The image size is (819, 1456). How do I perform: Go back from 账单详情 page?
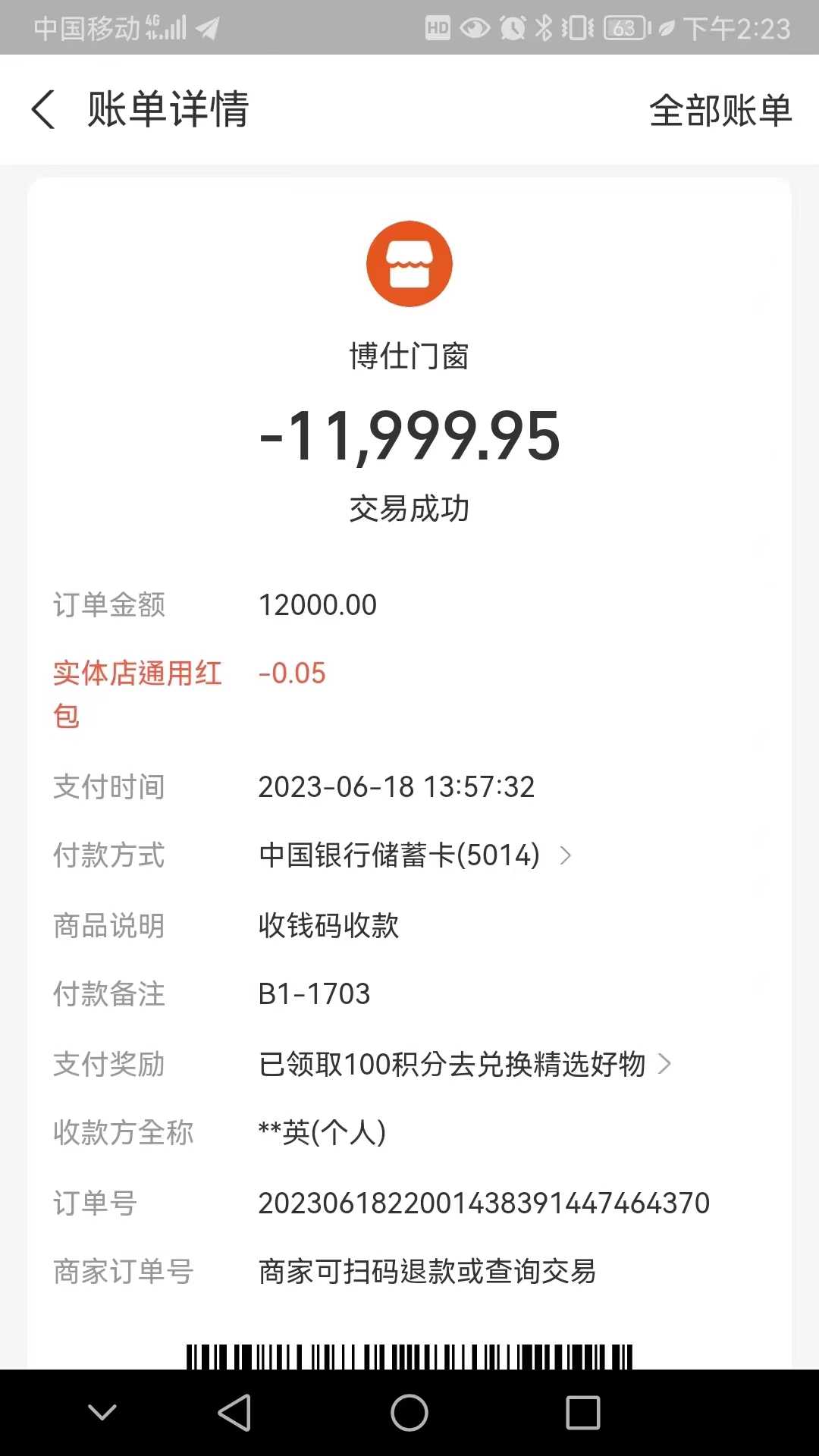44,110
